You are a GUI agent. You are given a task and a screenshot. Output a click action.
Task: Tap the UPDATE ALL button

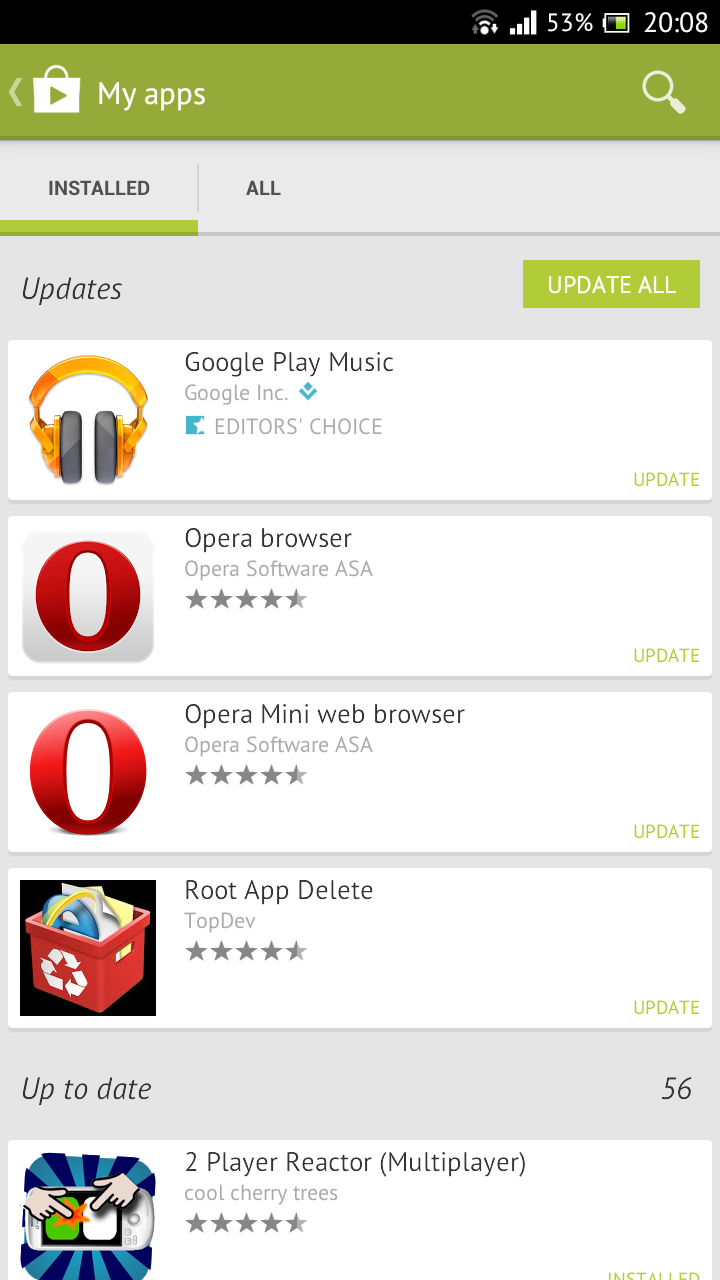pos(611,285)
